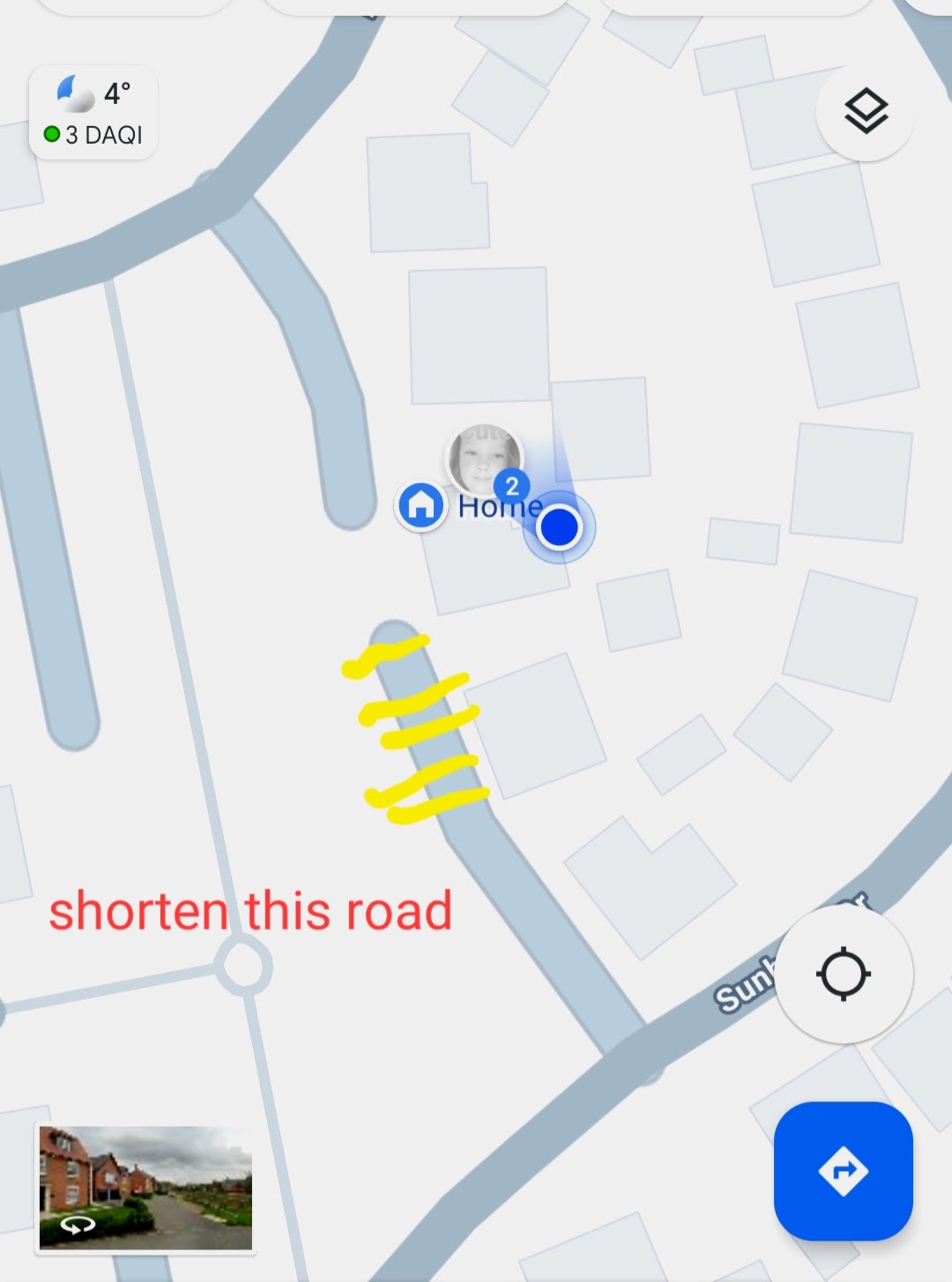Recenter map on my current location
This screenshot has height=1282, width=952.
point(844,974)
